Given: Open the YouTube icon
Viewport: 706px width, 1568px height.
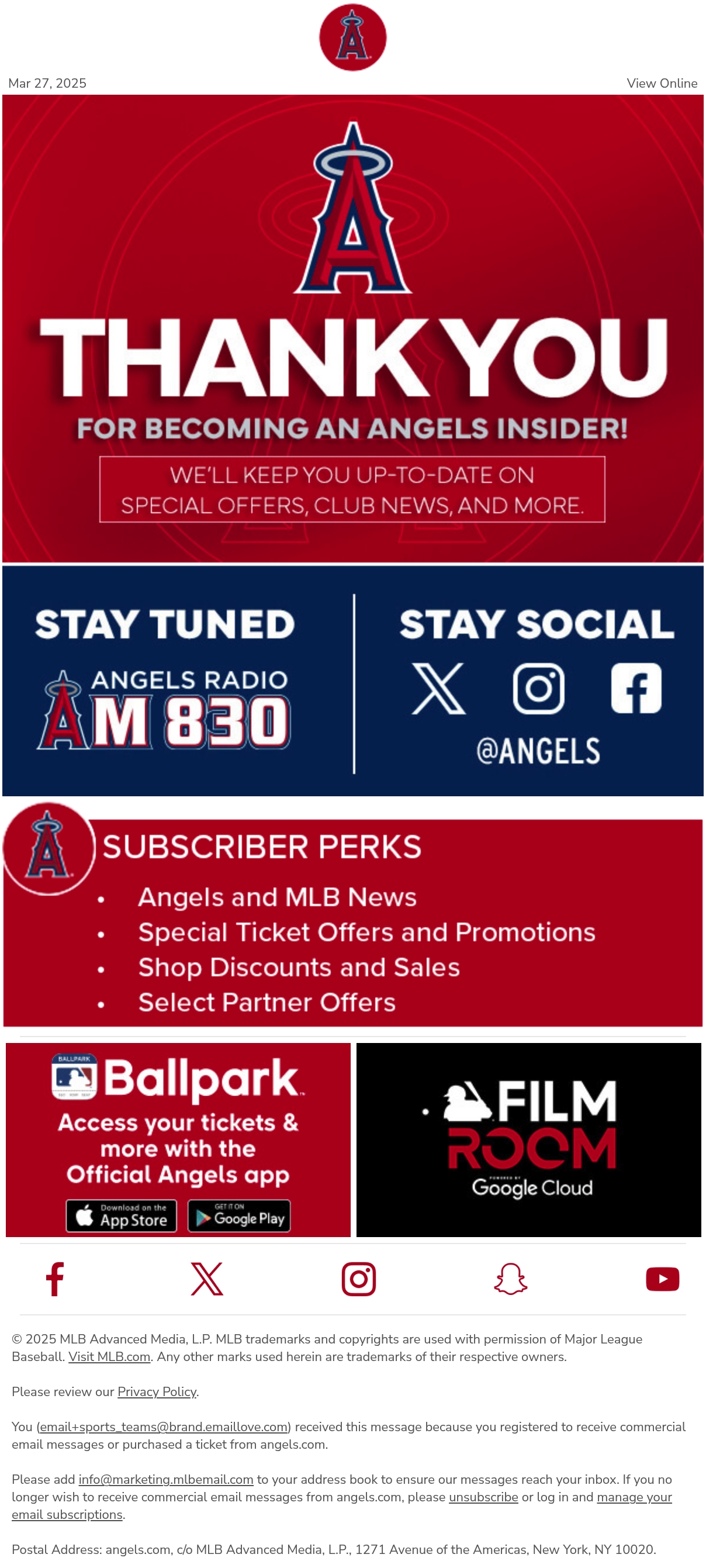Looking at the screenshot, I should [662, 1279].
